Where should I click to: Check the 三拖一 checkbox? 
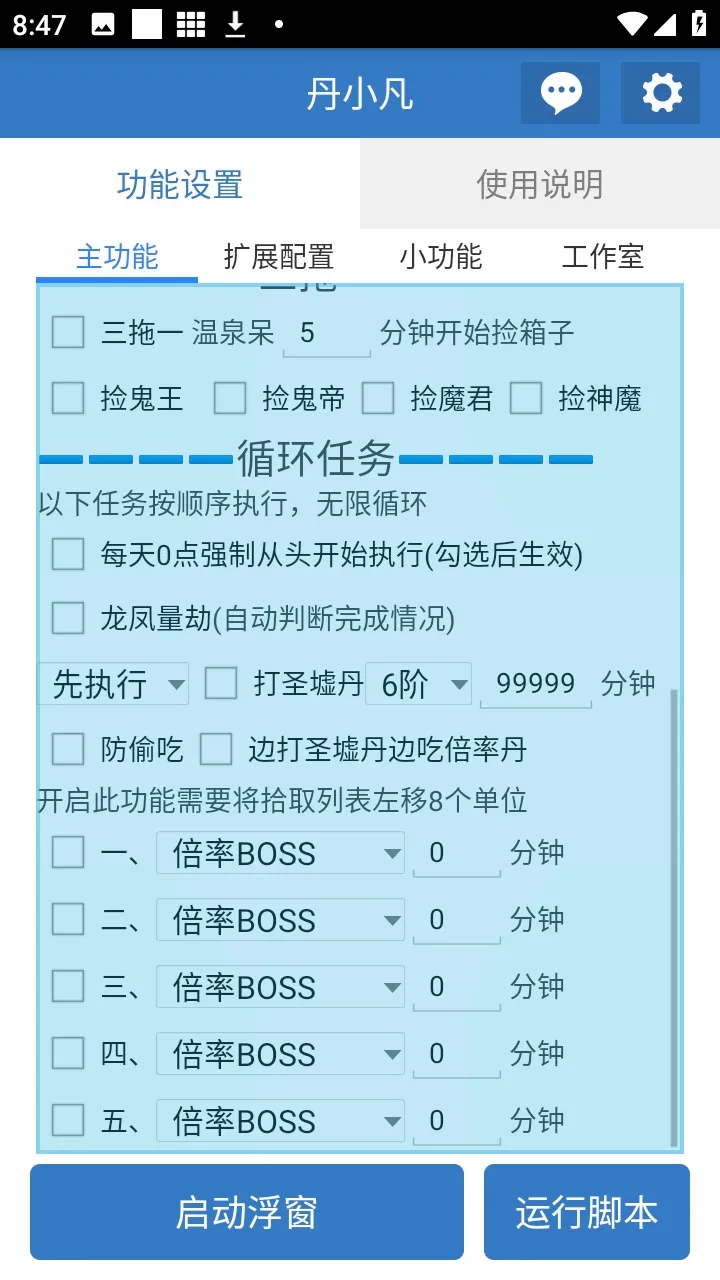68,332
